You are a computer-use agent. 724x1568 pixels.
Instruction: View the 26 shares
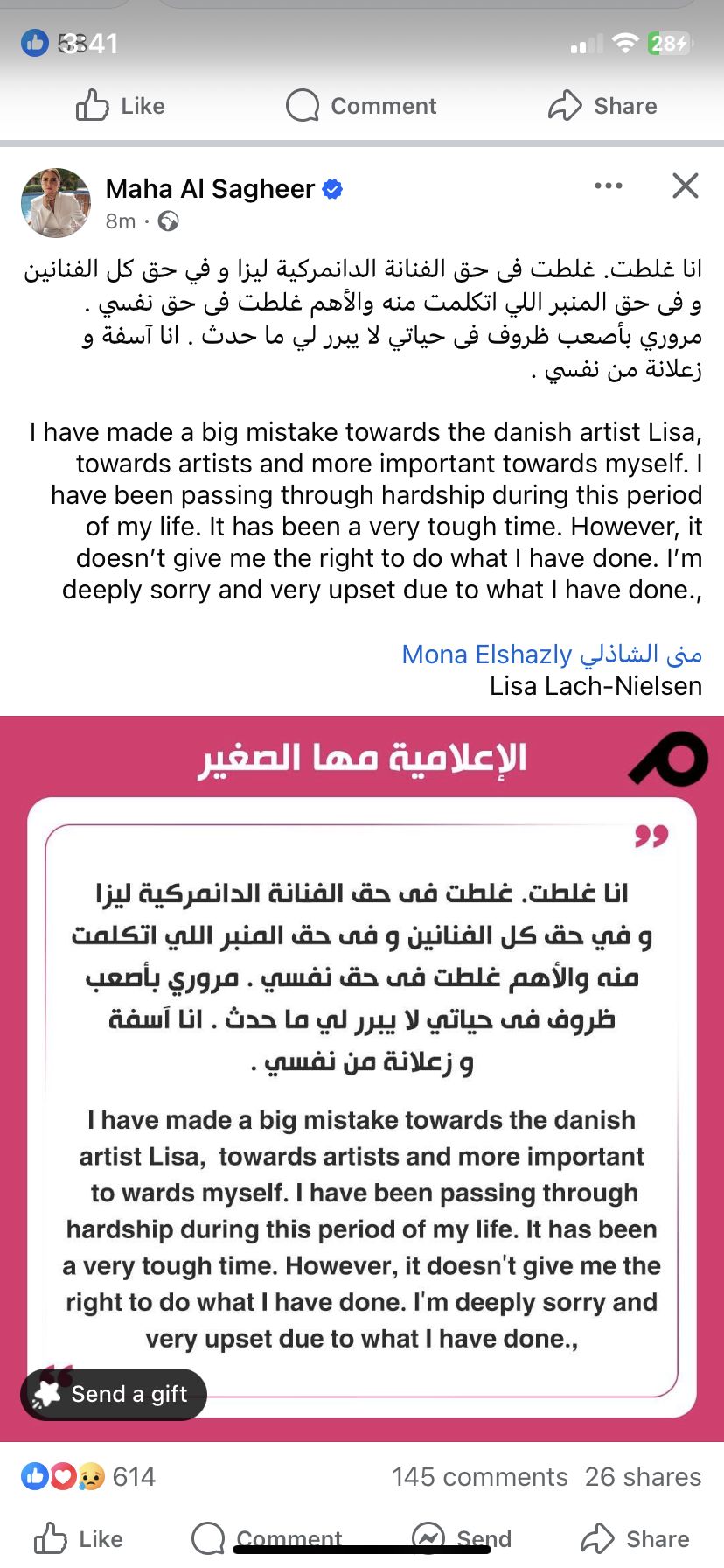[x=643, y=1477]
